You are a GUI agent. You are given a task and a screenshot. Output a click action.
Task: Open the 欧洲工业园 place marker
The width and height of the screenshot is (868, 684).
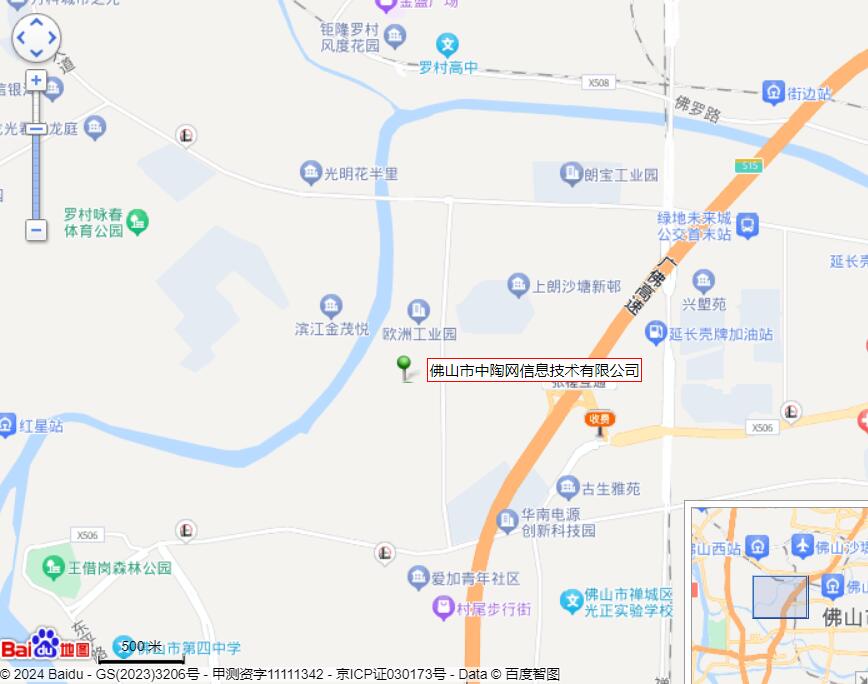click(x=419, y=311)
